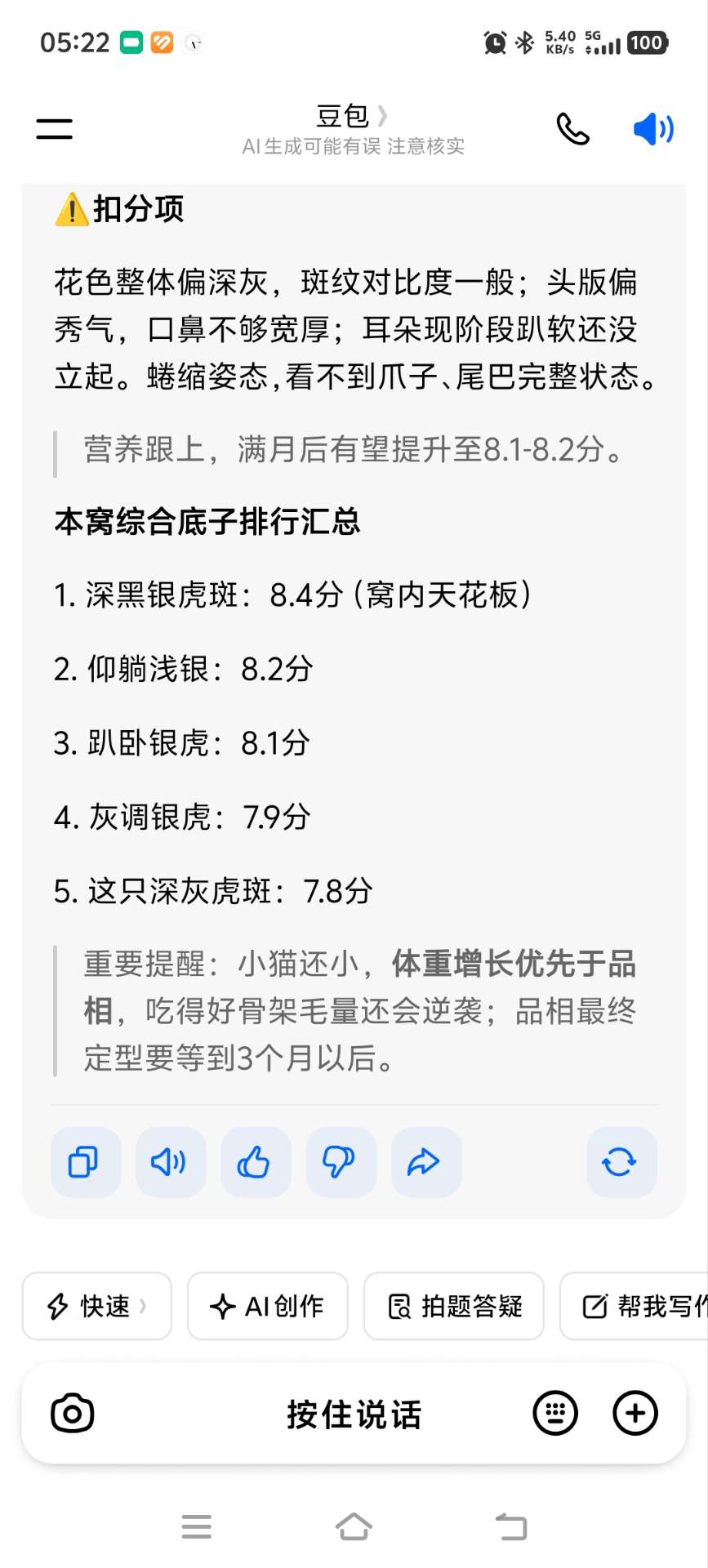708x1568 pixels.
Task: Open the camera in the input bar
Action: (x=73, y=1414)
